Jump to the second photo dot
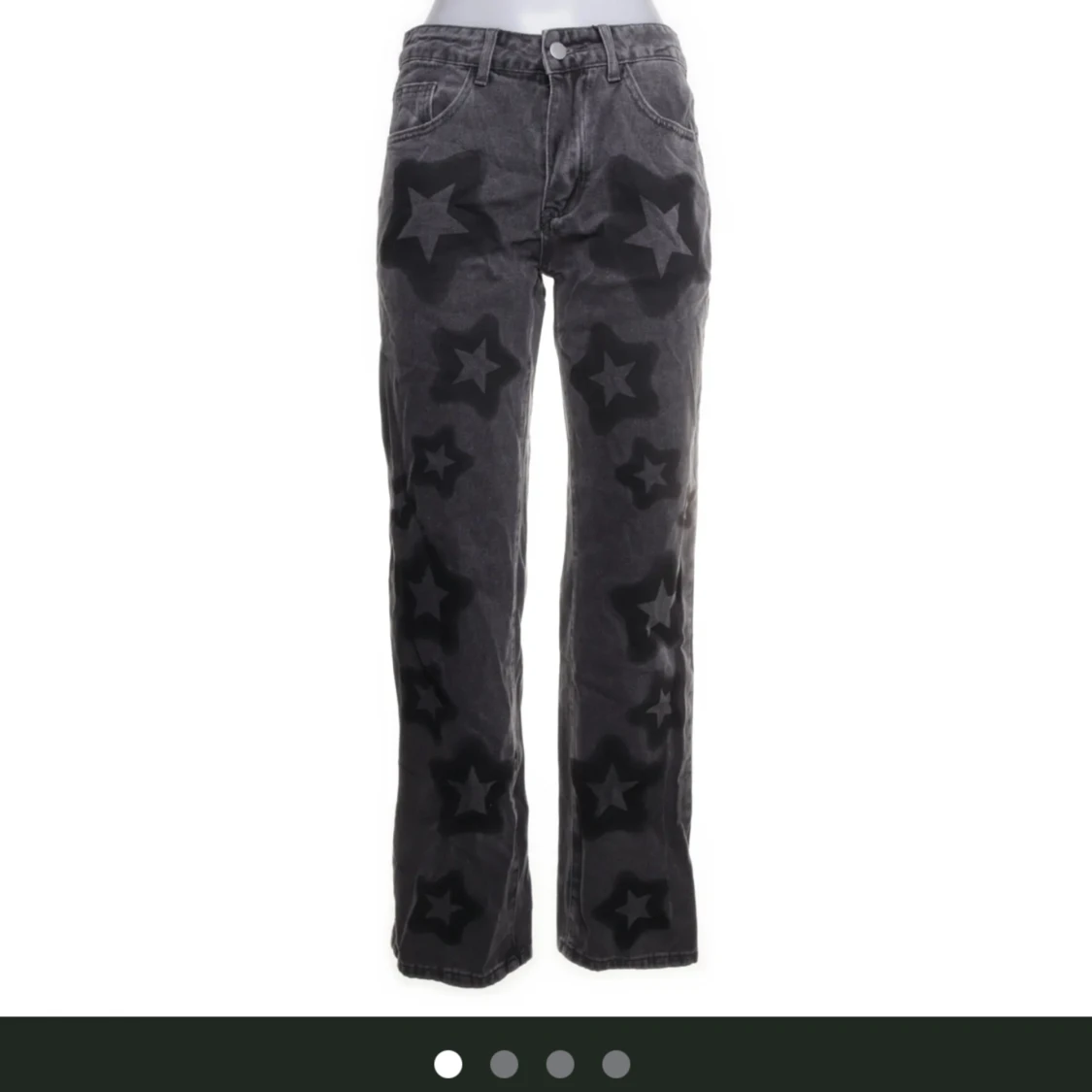Image resolution: width=1092 pixels, height=1092 pixels. coord(504,1064)
